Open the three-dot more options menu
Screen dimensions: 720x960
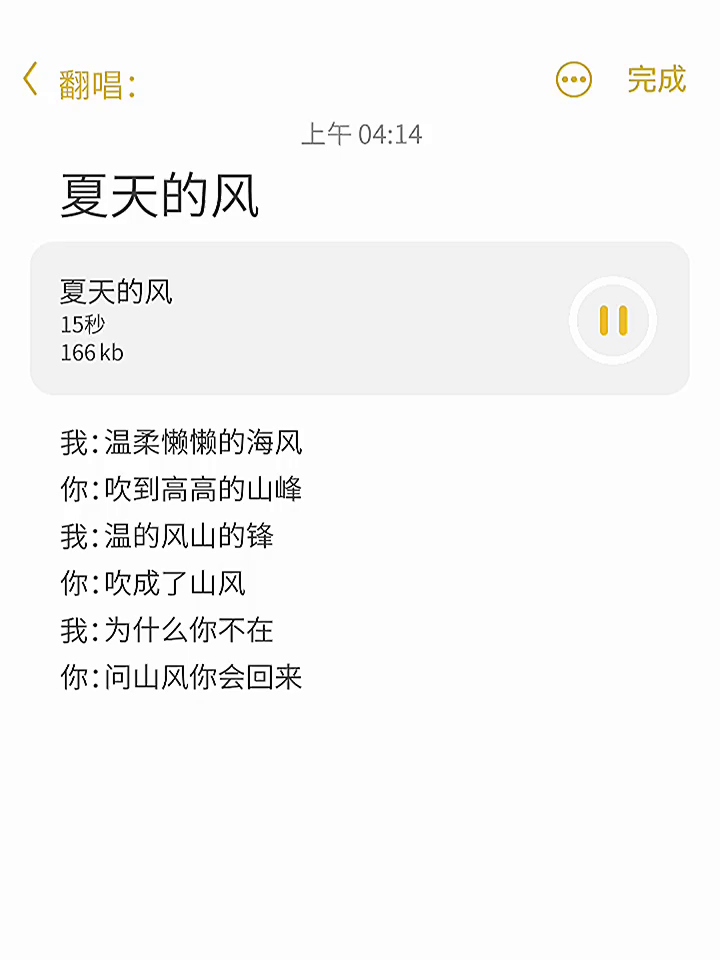(574, 80)
